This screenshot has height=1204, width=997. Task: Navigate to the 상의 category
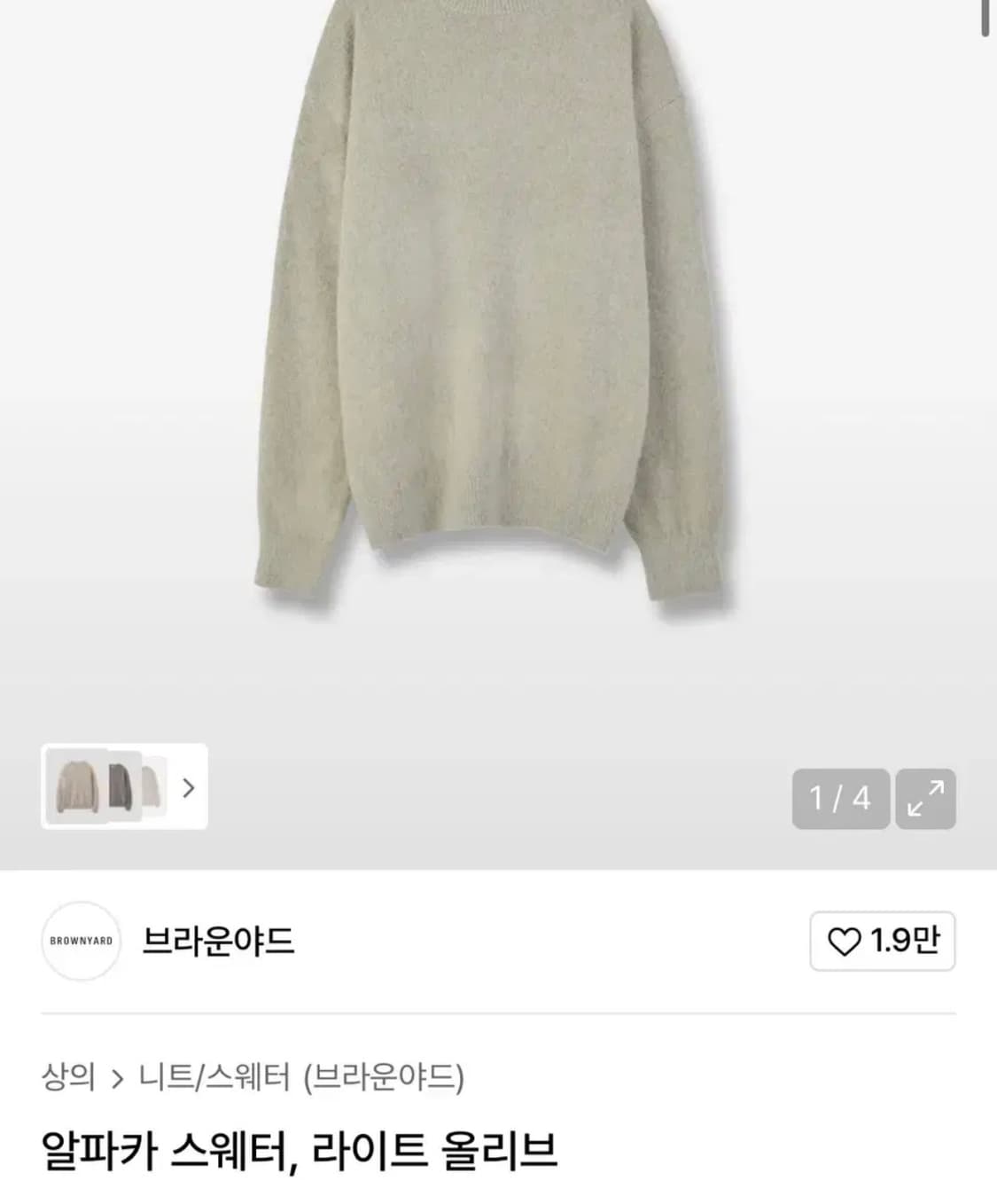[67, 1075]
